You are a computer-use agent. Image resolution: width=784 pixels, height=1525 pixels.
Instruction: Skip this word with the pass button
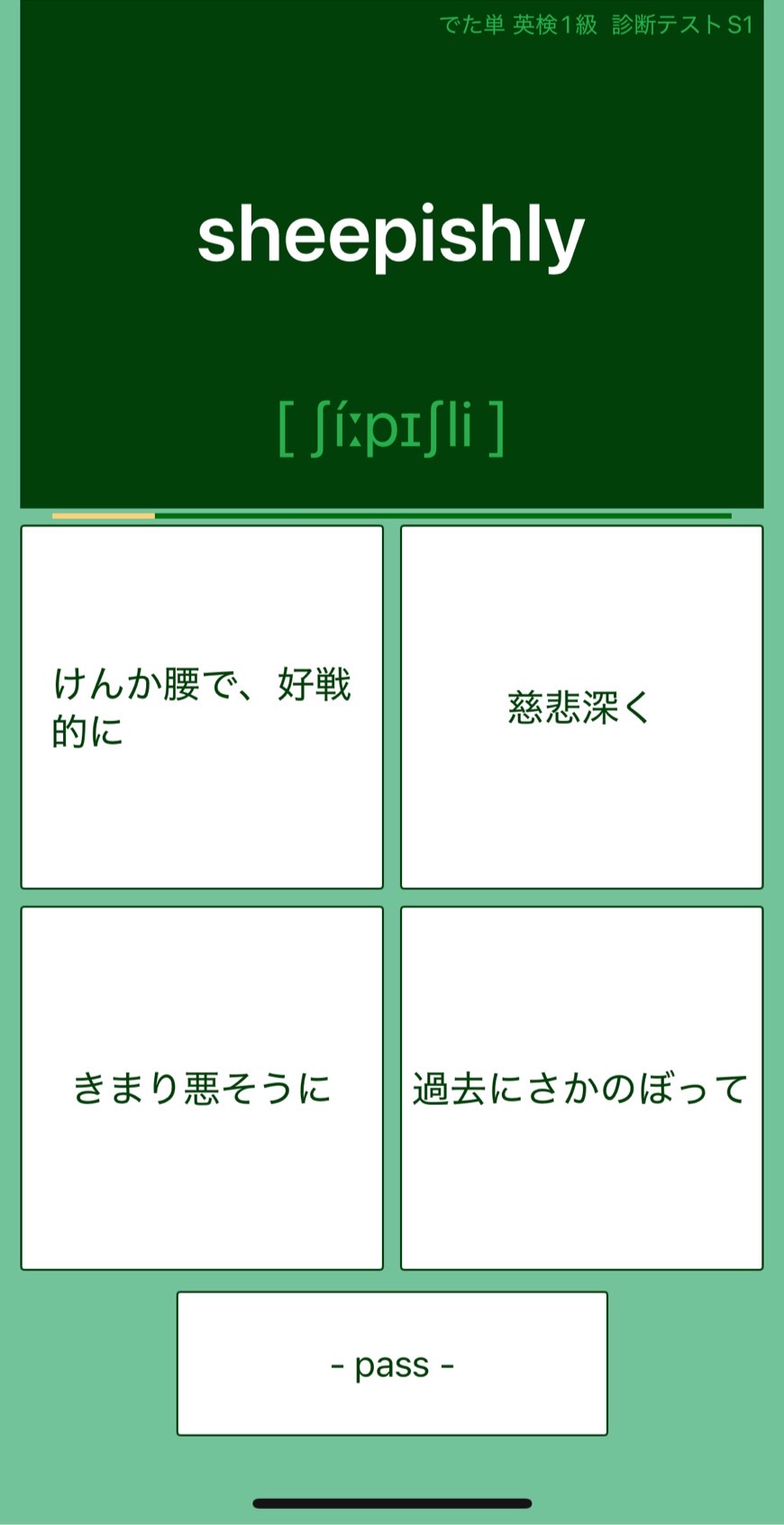pyautogui.click(x=392, y=1364)
